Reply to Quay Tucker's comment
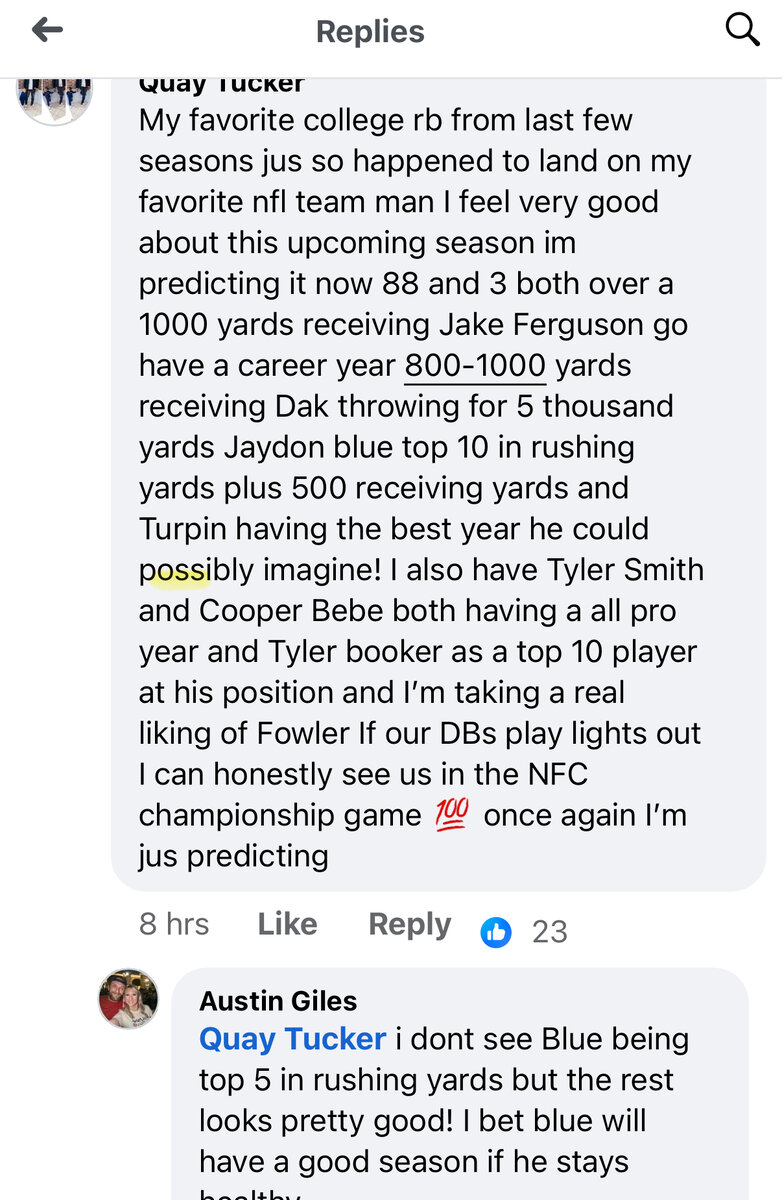The image size is (782, 1200). coord(409,924)
